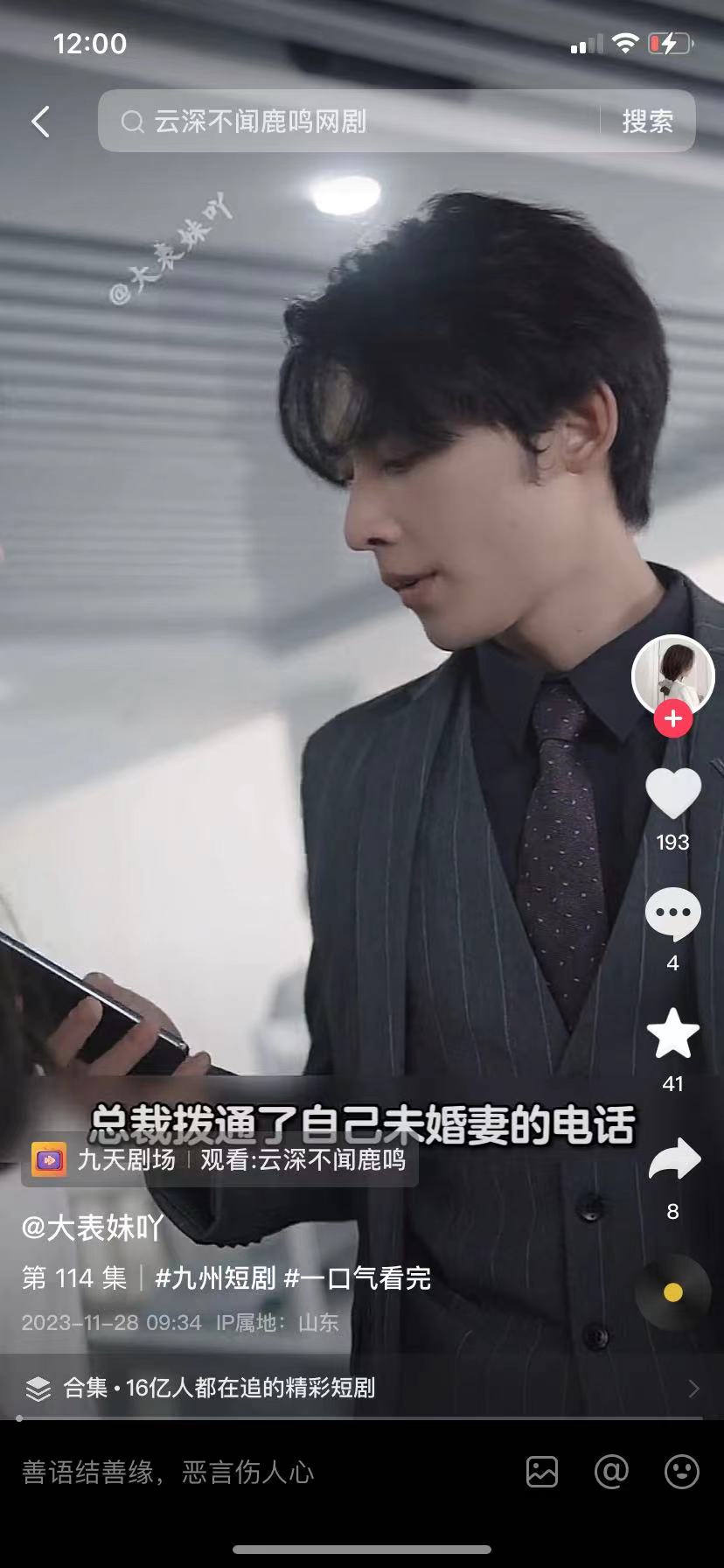This screenshot has width=724, height=1568.
Task: Open the comments bubble
Action: point(672,913)
